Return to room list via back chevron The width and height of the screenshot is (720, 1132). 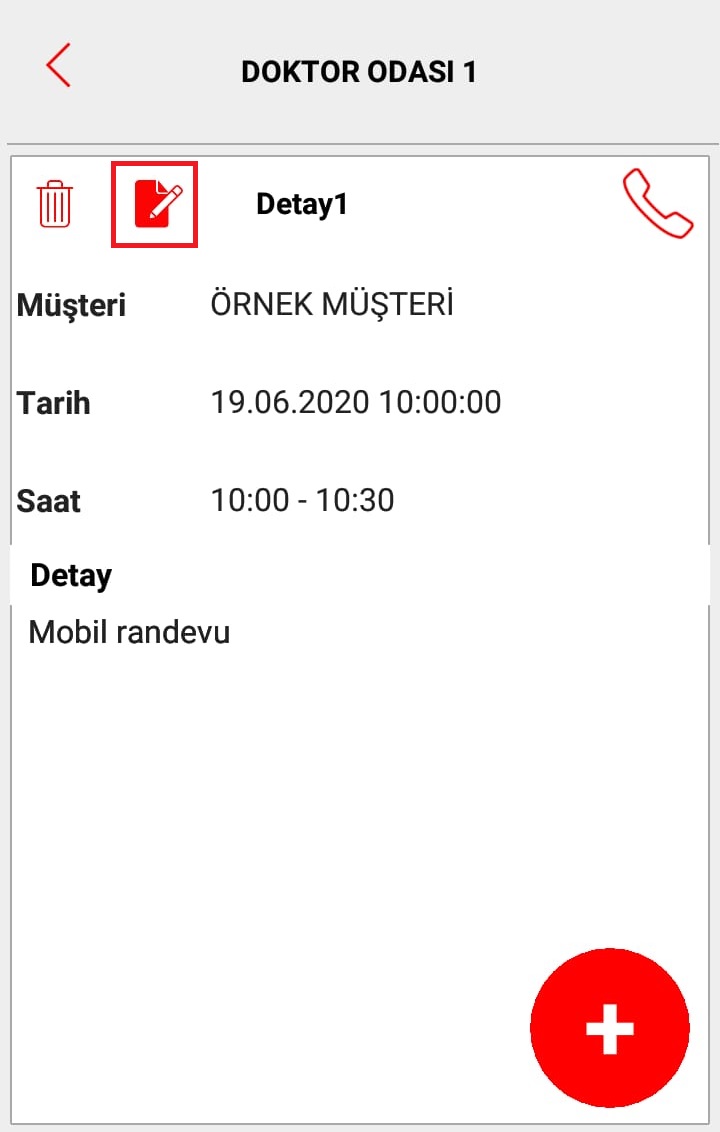pos(57,66)
